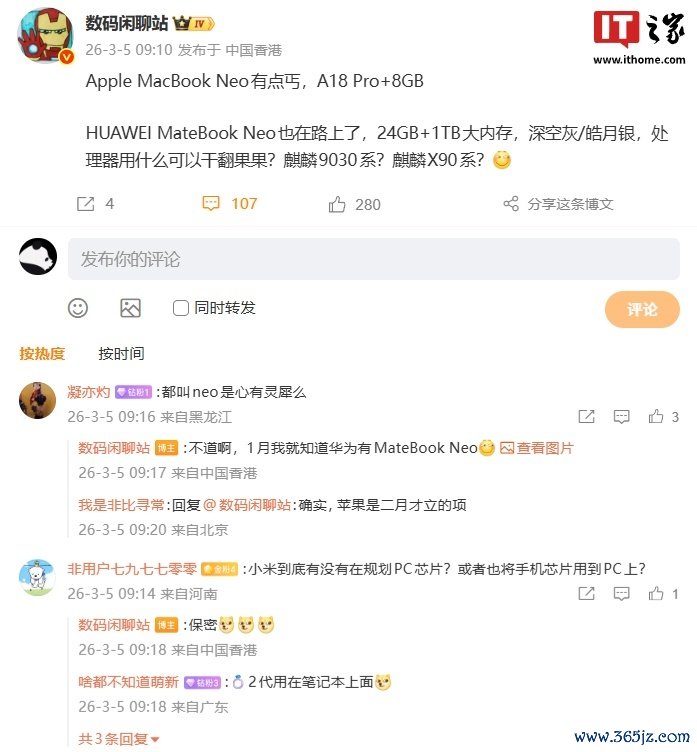Open the emoji picker for comment

click(x=78, y=308)
